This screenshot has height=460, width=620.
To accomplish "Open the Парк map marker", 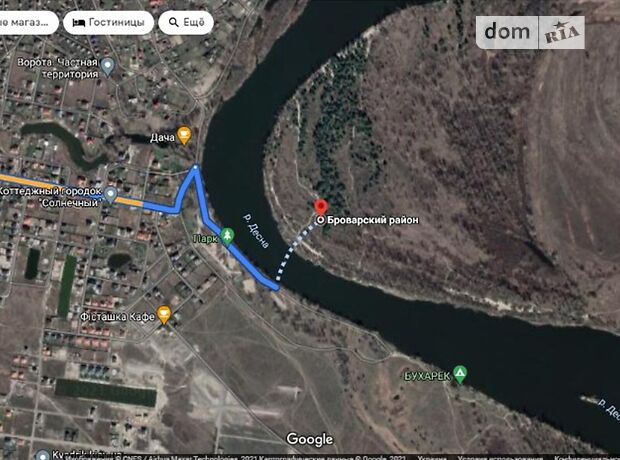I will tap(227, 236).
